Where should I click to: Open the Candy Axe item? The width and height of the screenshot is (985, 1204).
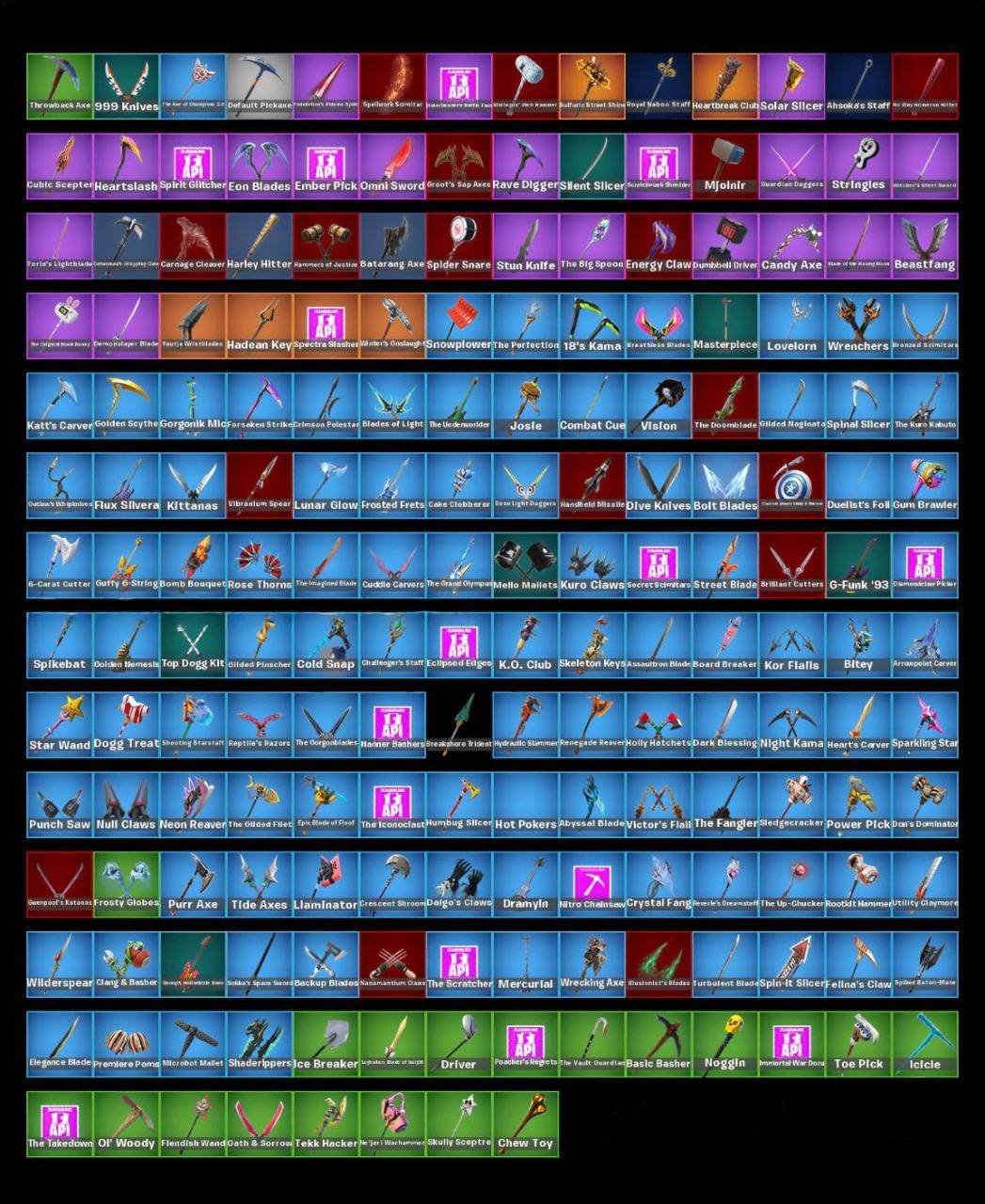coord(792,243)
